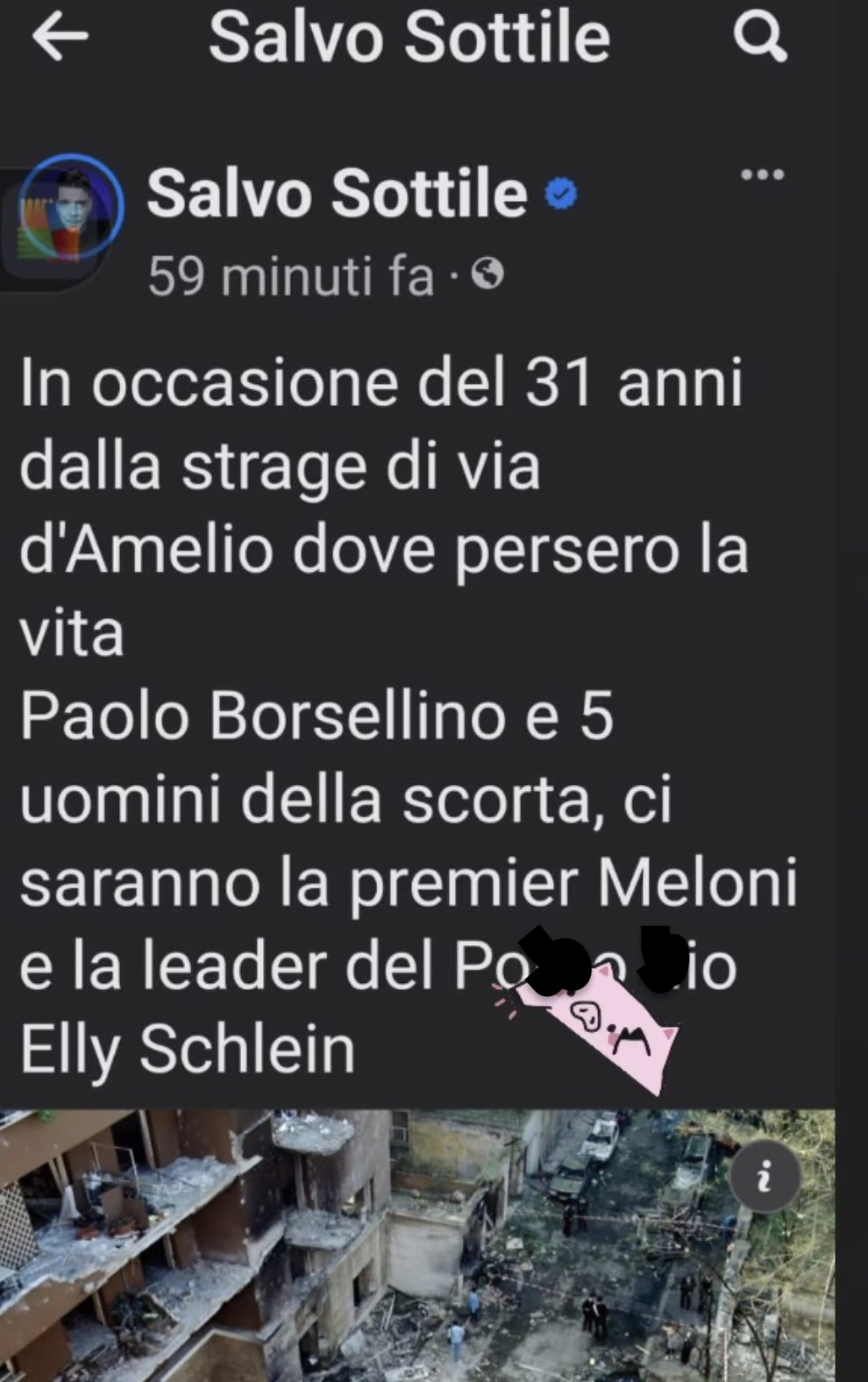The image size is (868, 1382).
Task: Open Salvo Sottile's profile picture
Action: [70, 207]
